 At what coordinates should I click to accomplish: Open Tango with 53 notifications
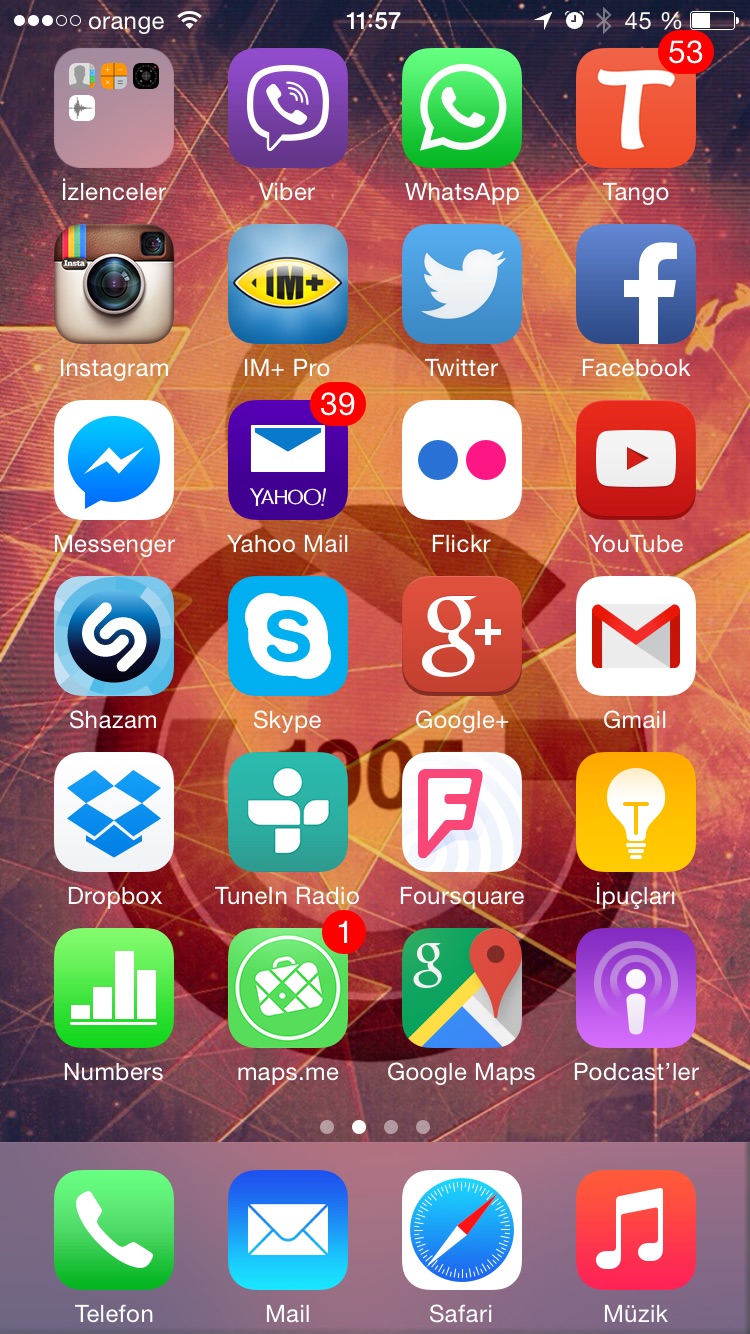point(636,108)
